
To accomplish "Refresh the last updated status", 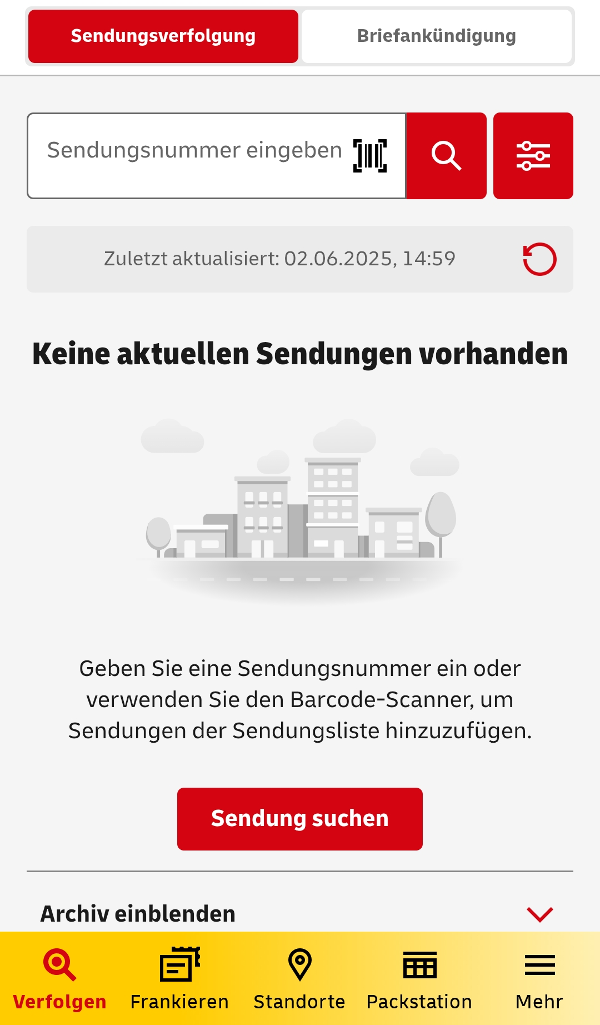I will (539, 260).
